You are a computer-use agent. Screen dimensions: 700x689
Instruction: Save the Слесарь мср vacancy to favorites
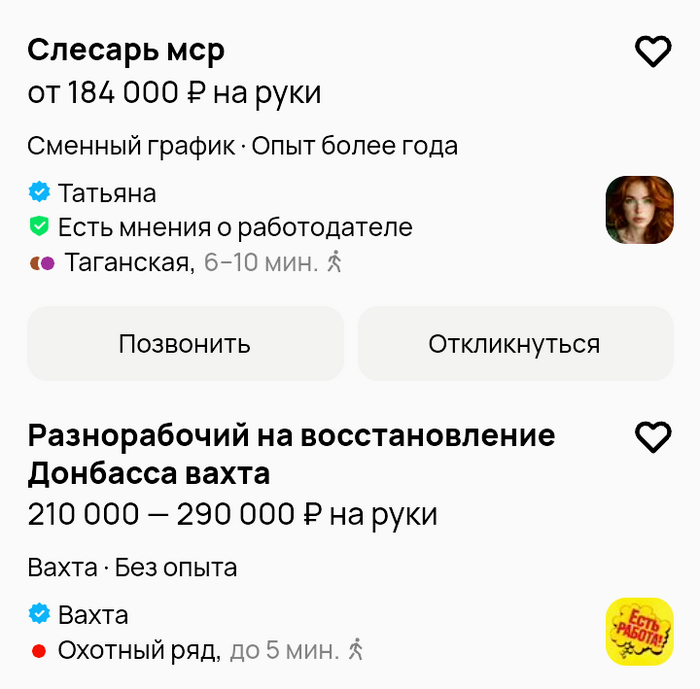pos(653,51)
